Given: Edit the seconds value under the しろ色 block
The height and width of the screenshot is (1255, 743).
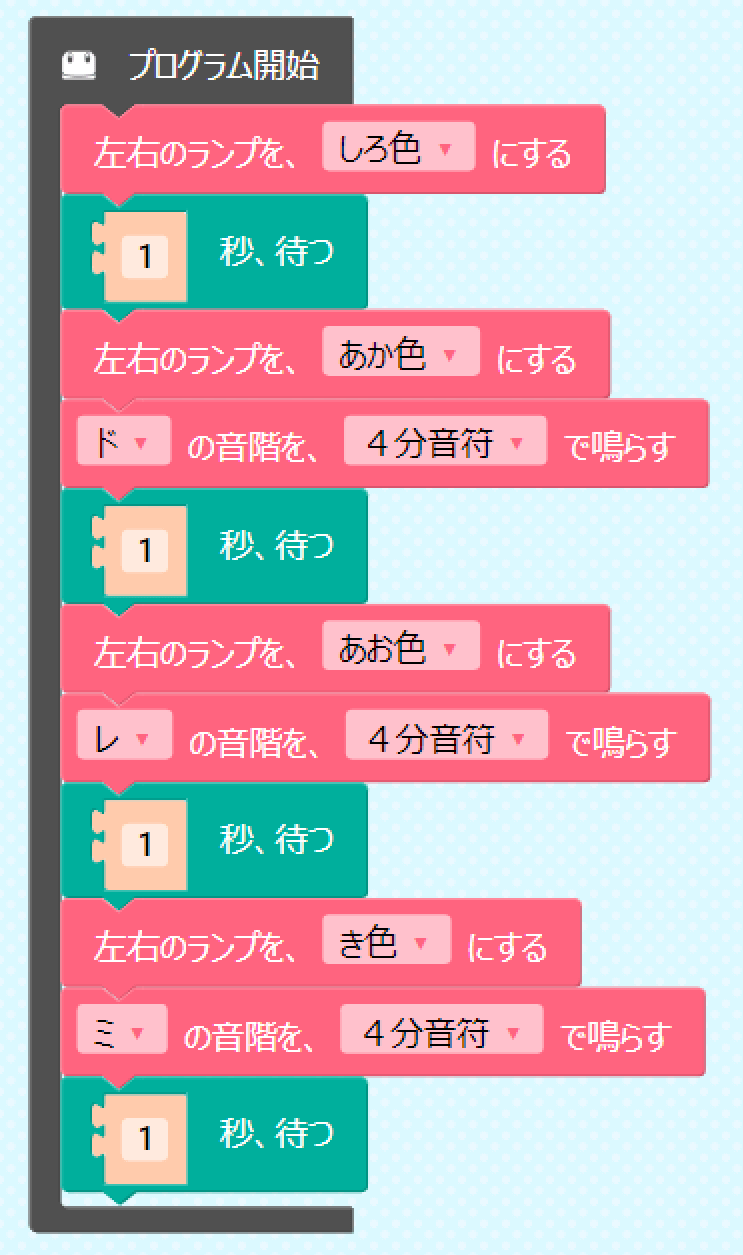Looking at the screenshot, I should 145,257.
